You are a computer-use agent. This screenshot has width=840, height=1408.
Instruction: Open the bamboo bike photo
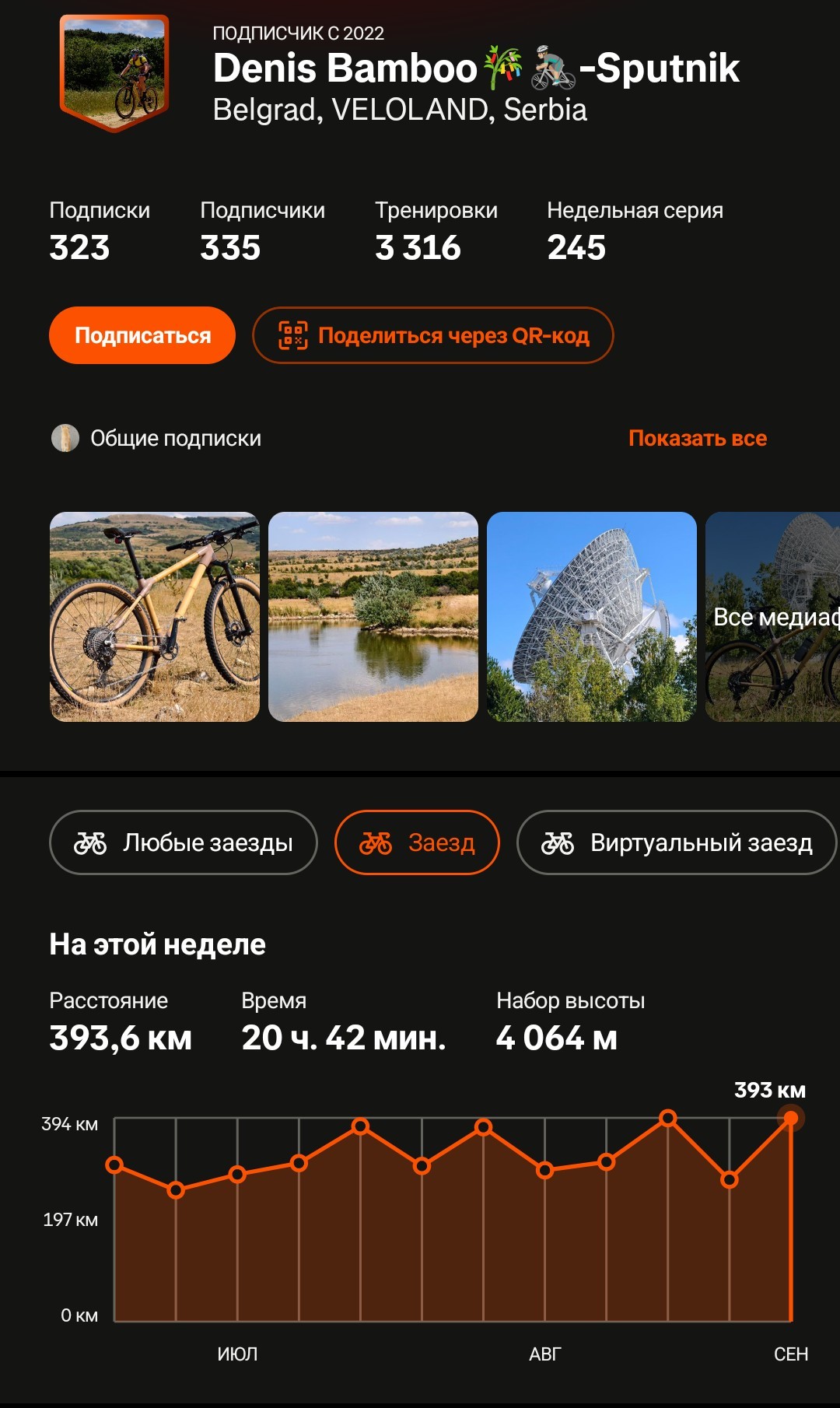coord(155,617)
